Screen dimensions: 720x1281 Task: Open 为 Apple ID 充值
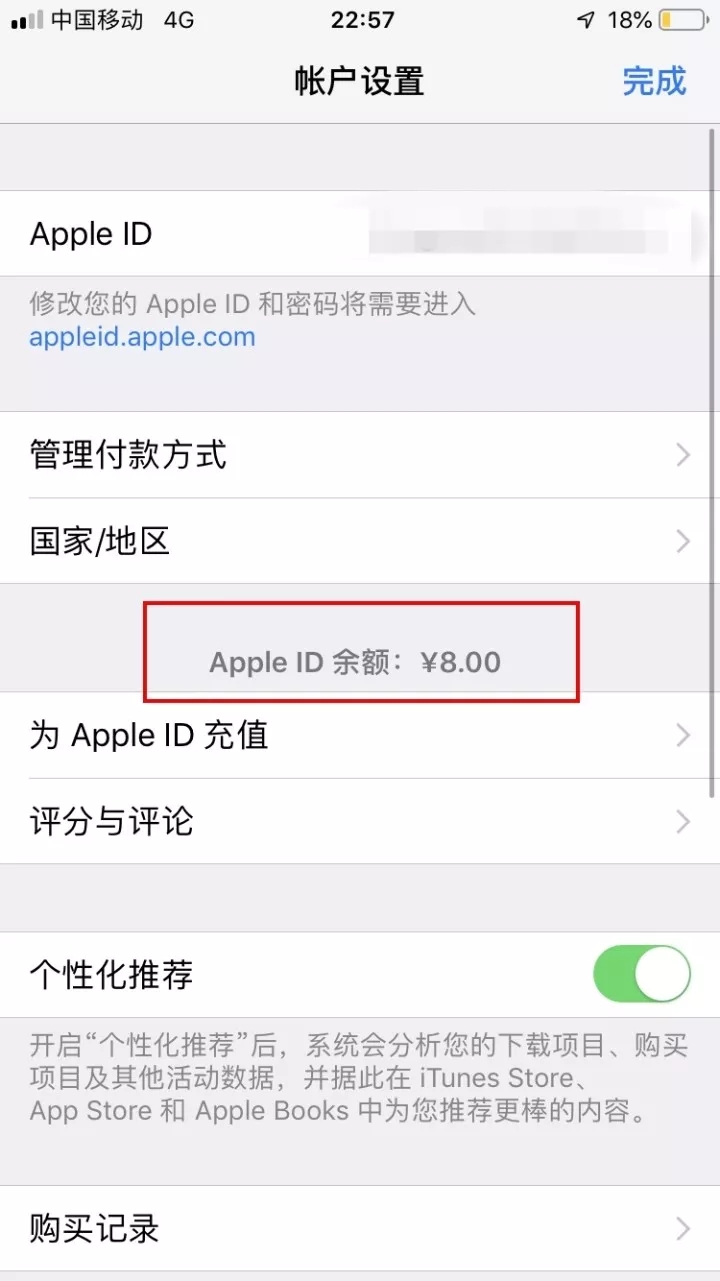360,736
